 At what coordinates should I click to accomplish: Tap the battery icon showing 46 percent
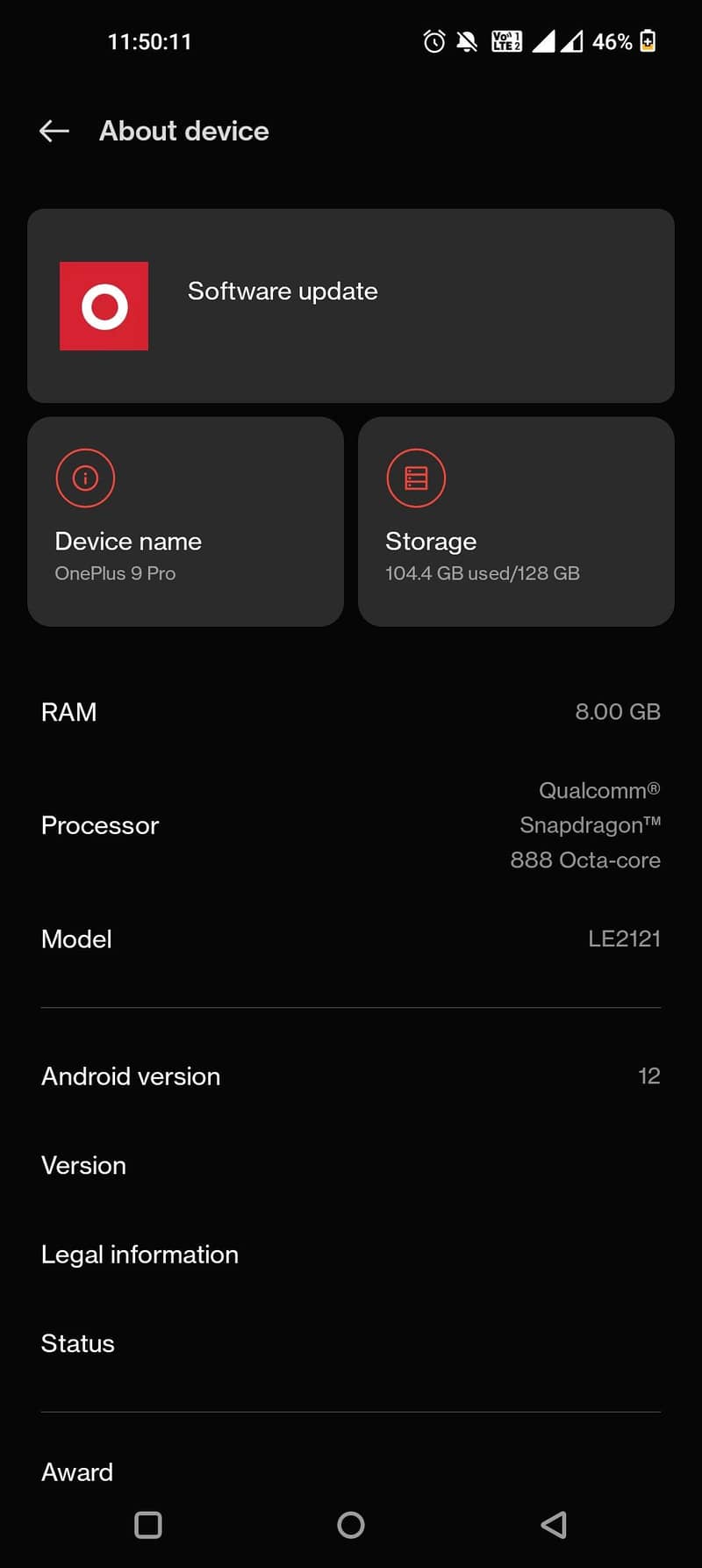click(647, 40)
